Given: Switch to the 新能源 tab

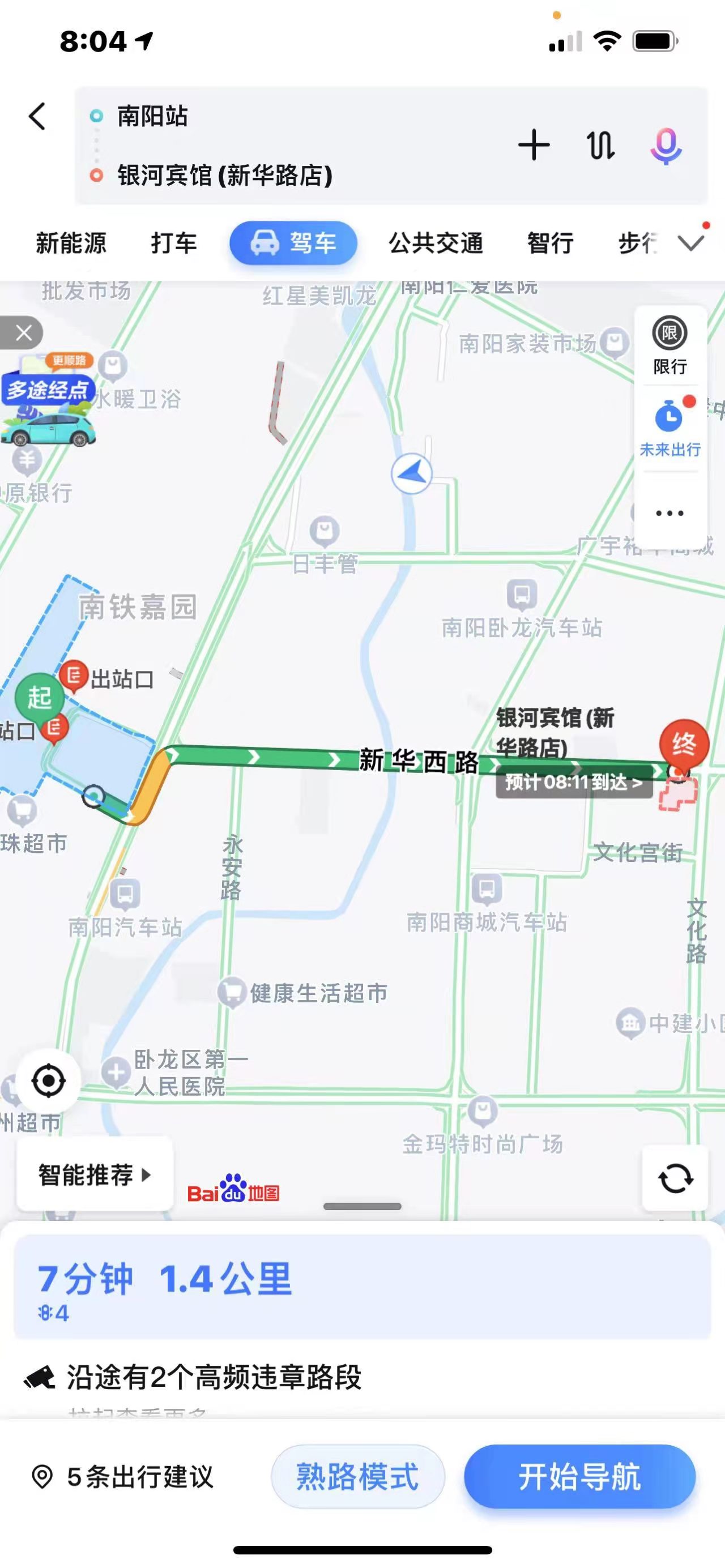Looking at the screenshot, I should (71, 243).
